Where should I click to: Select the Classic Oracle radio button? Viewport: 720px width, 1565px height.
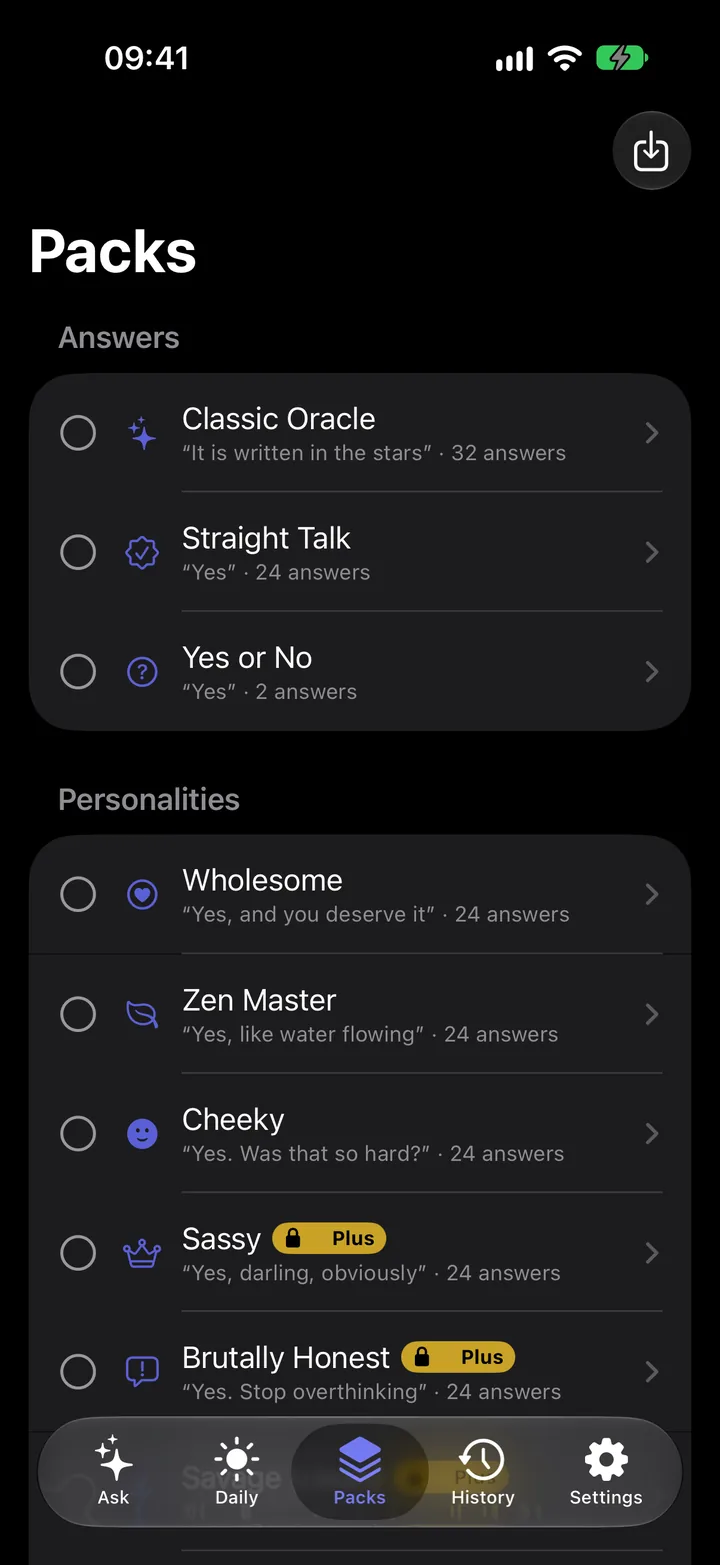tap(78, 433)
